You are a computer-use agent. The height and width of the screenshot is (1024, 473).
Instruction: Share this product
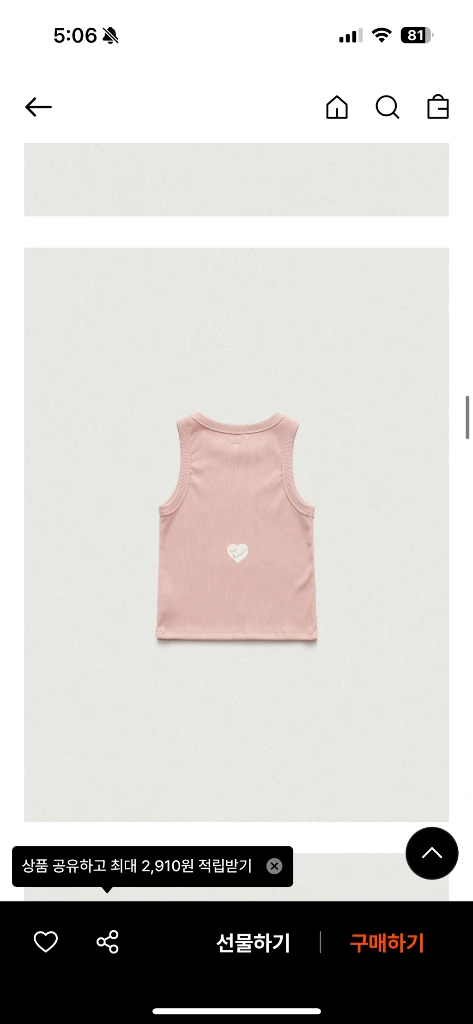[107, 942]
